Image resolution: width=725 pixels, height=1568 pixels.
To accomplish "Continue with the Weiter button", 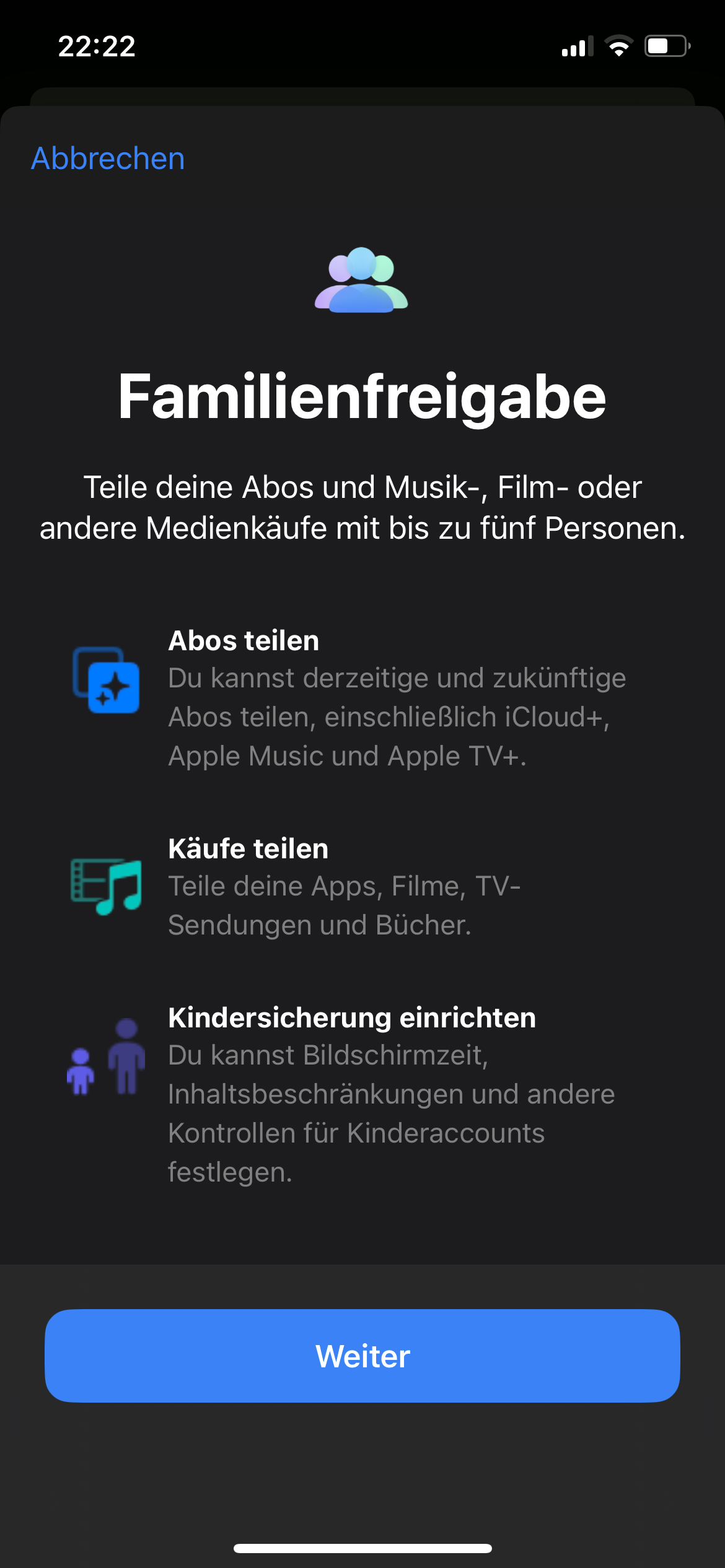I will click(x=362, y=1356).
